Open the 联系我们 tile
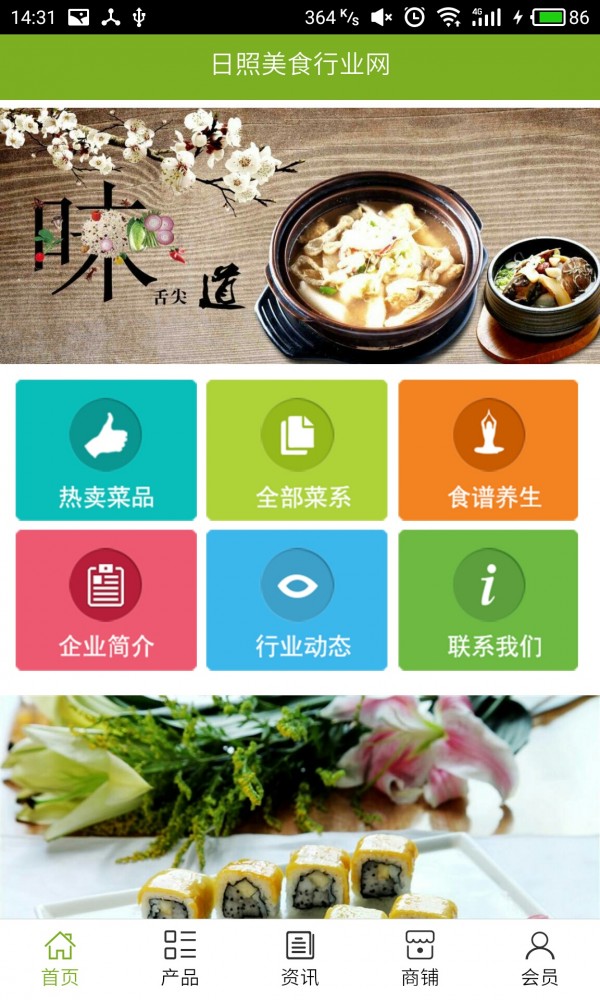This screenshot has height=1000, width=600. (488, 600)
